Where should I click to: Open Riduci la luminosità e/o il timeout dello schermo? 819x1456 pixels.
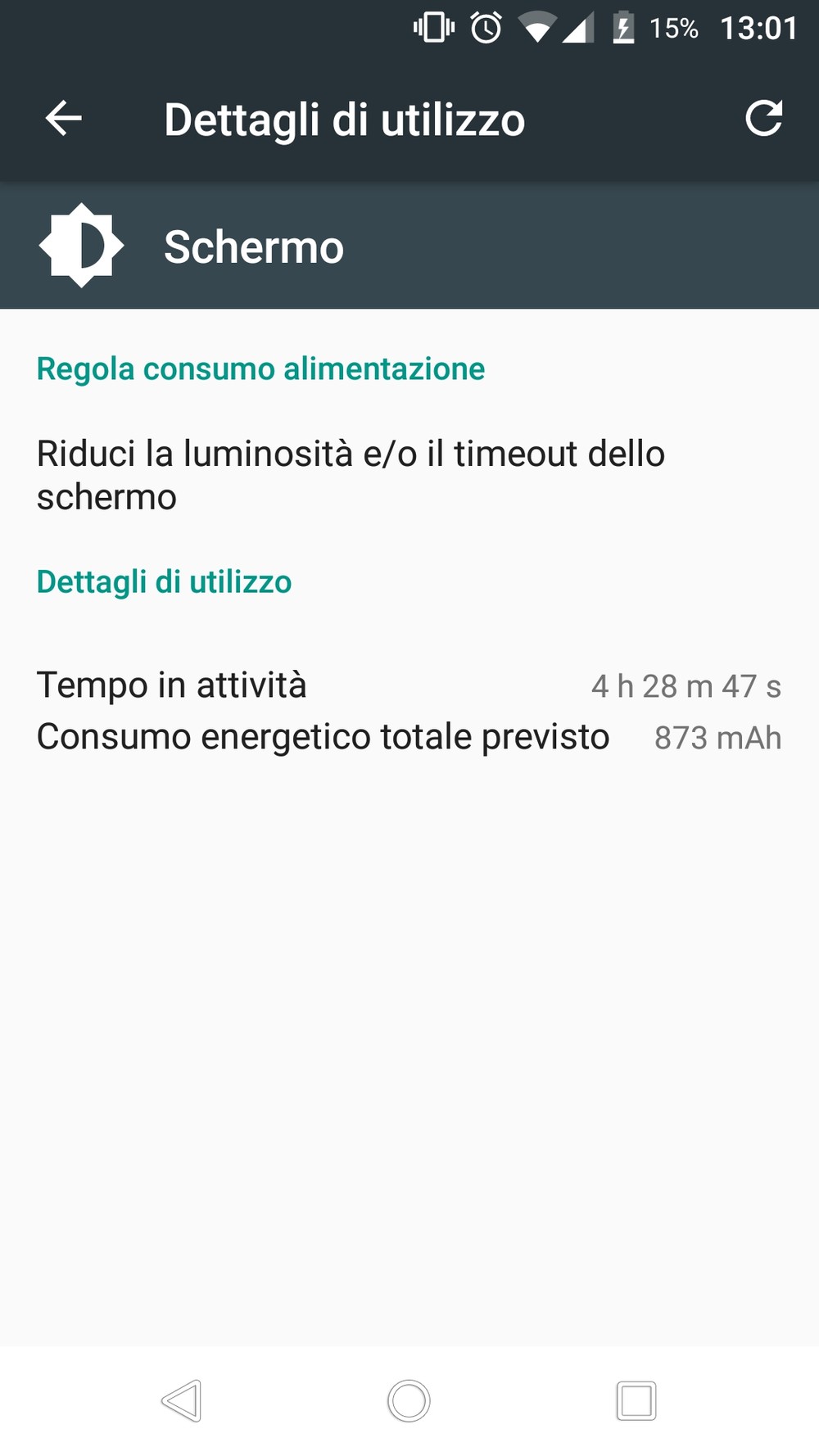[409, 475]
